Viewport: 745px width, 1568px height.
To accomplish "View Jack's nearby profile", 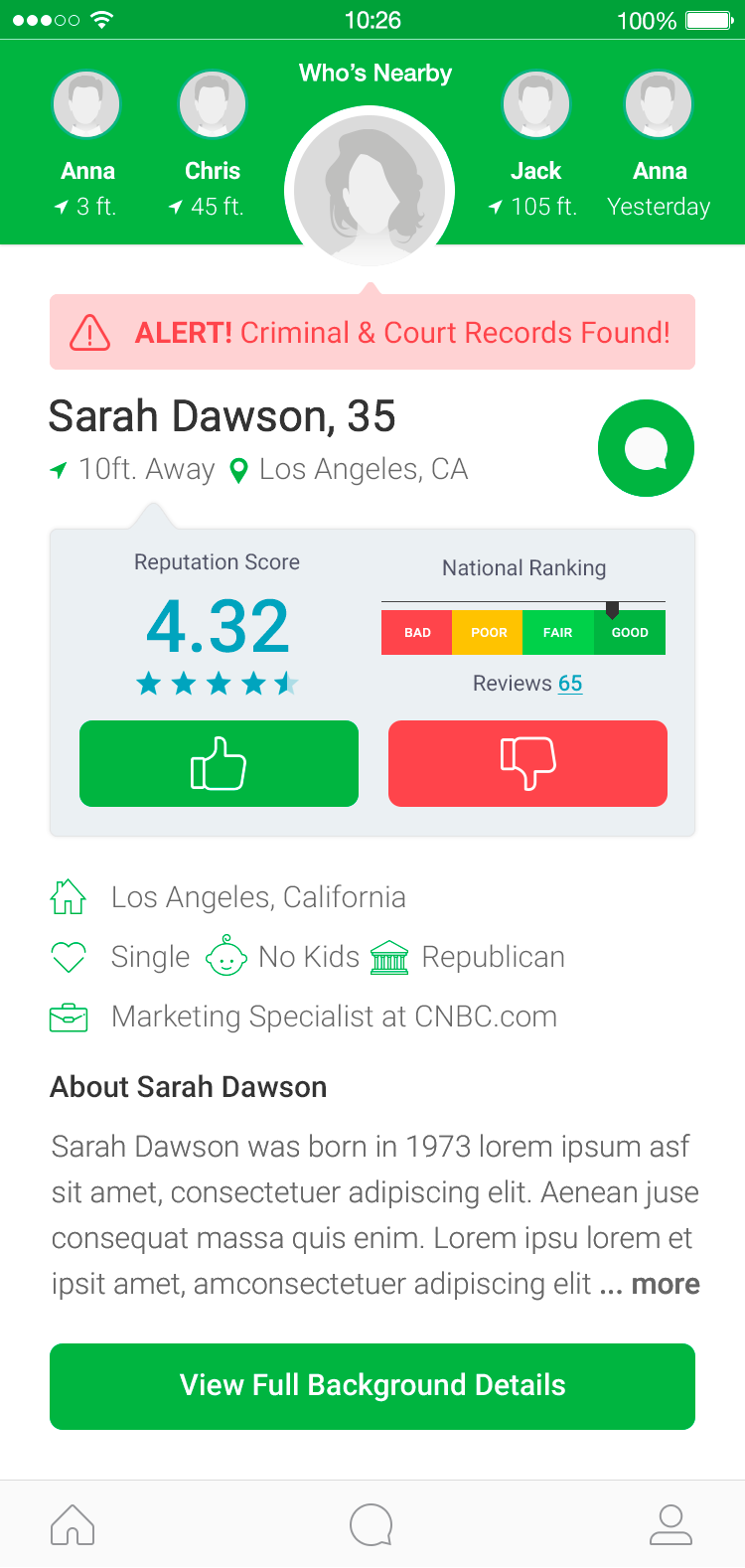I will [x=536, y=104].
